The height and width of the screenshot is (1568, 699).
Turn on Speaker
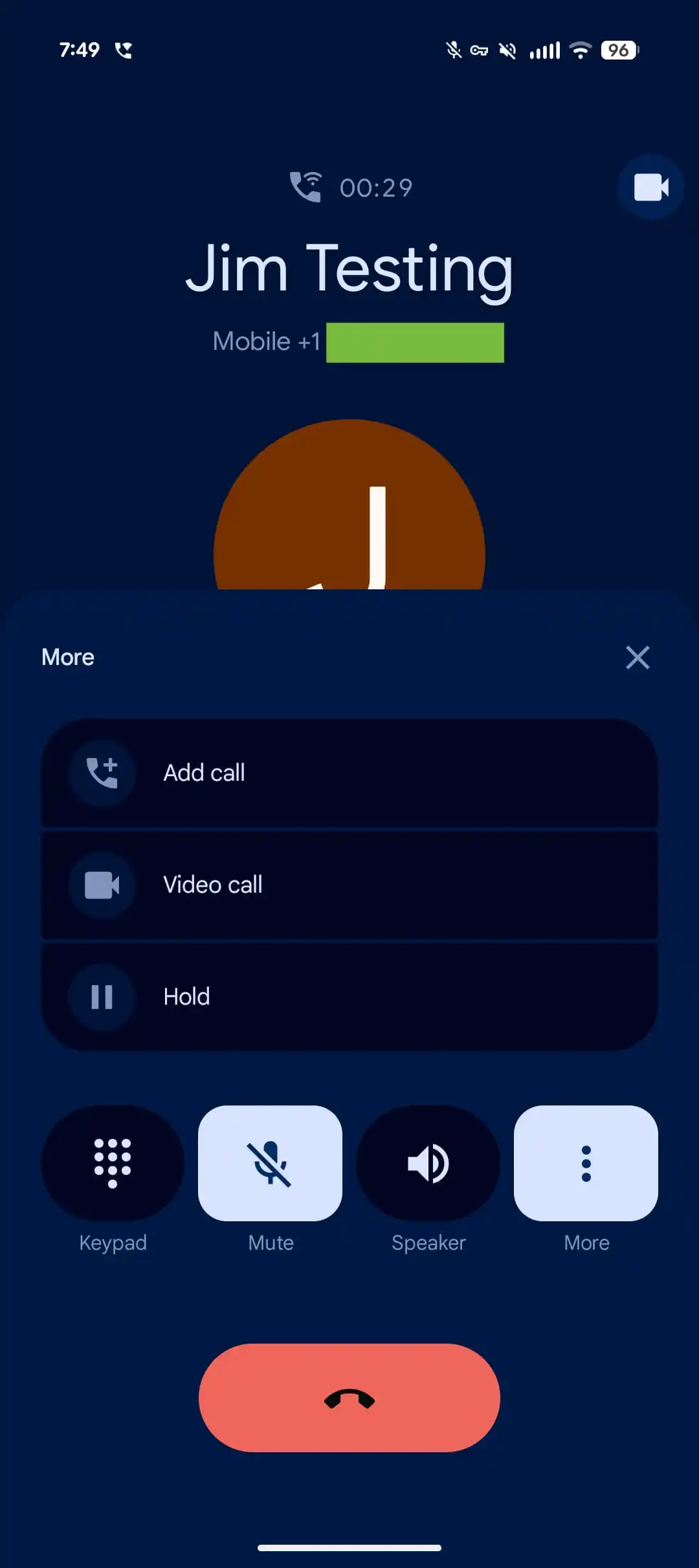click(x=428, y=1163)
